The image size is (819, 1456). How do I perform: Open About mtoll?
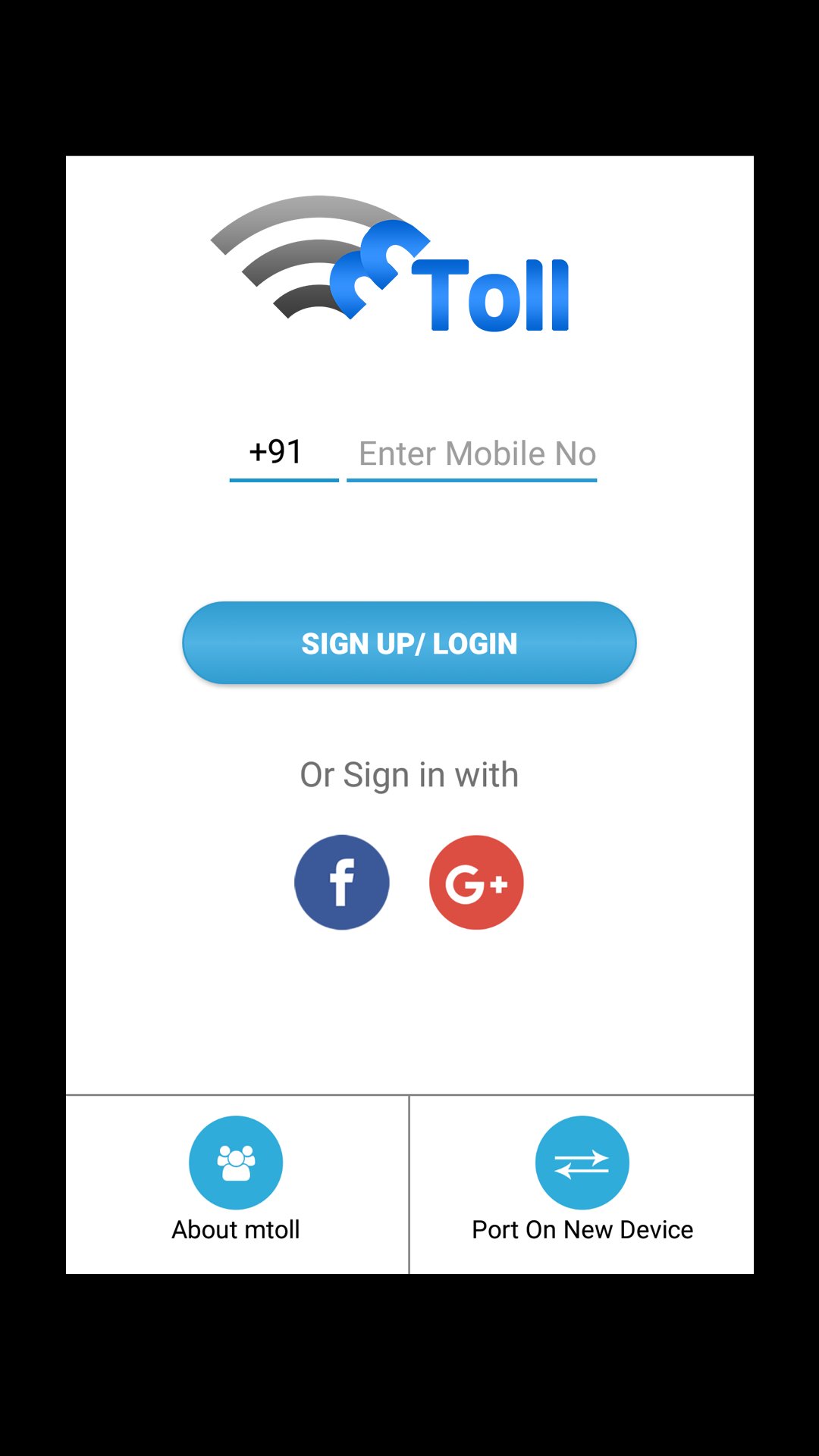click(236, 1179)
